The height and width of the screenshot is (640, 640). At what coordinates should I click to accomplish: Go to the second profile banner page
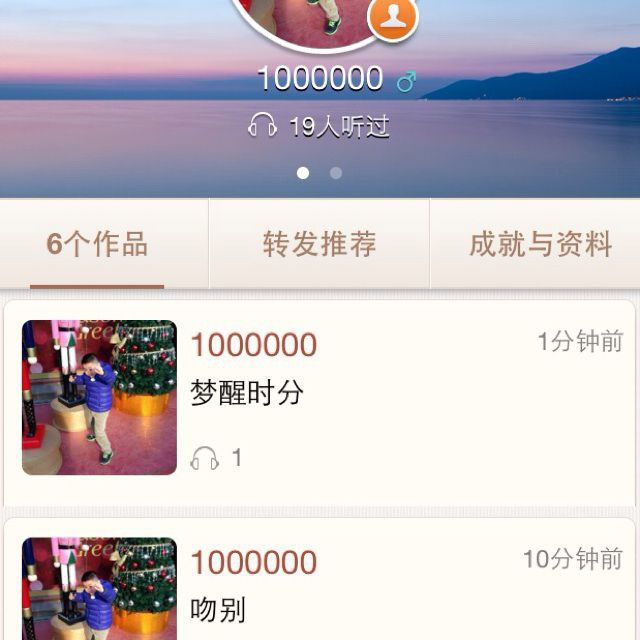pos(336,173)
